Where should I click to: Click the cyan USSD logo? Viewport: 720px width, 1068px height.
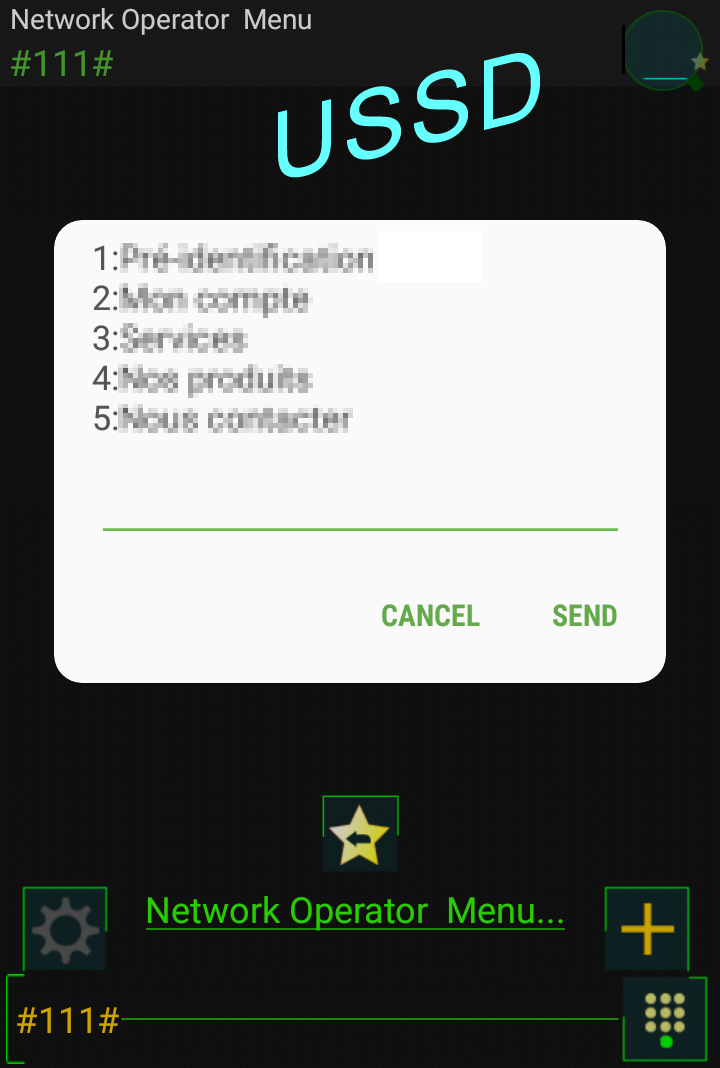point(405,115)
